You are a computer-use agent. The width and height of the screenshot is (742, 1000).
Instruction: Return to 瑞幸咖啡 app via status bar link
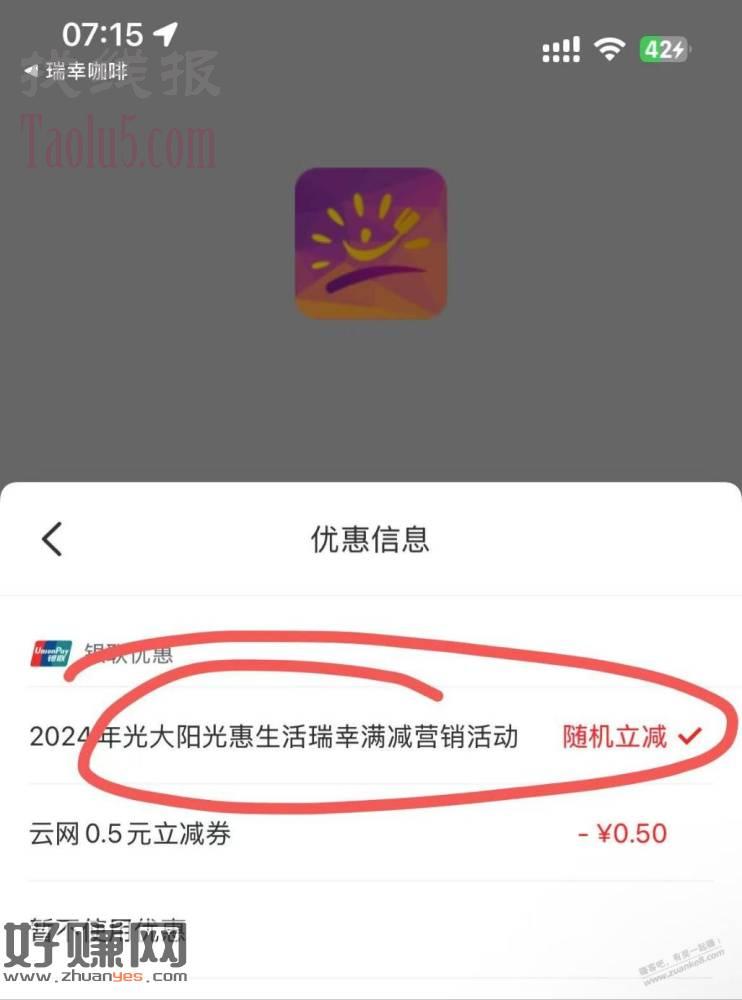80,72
